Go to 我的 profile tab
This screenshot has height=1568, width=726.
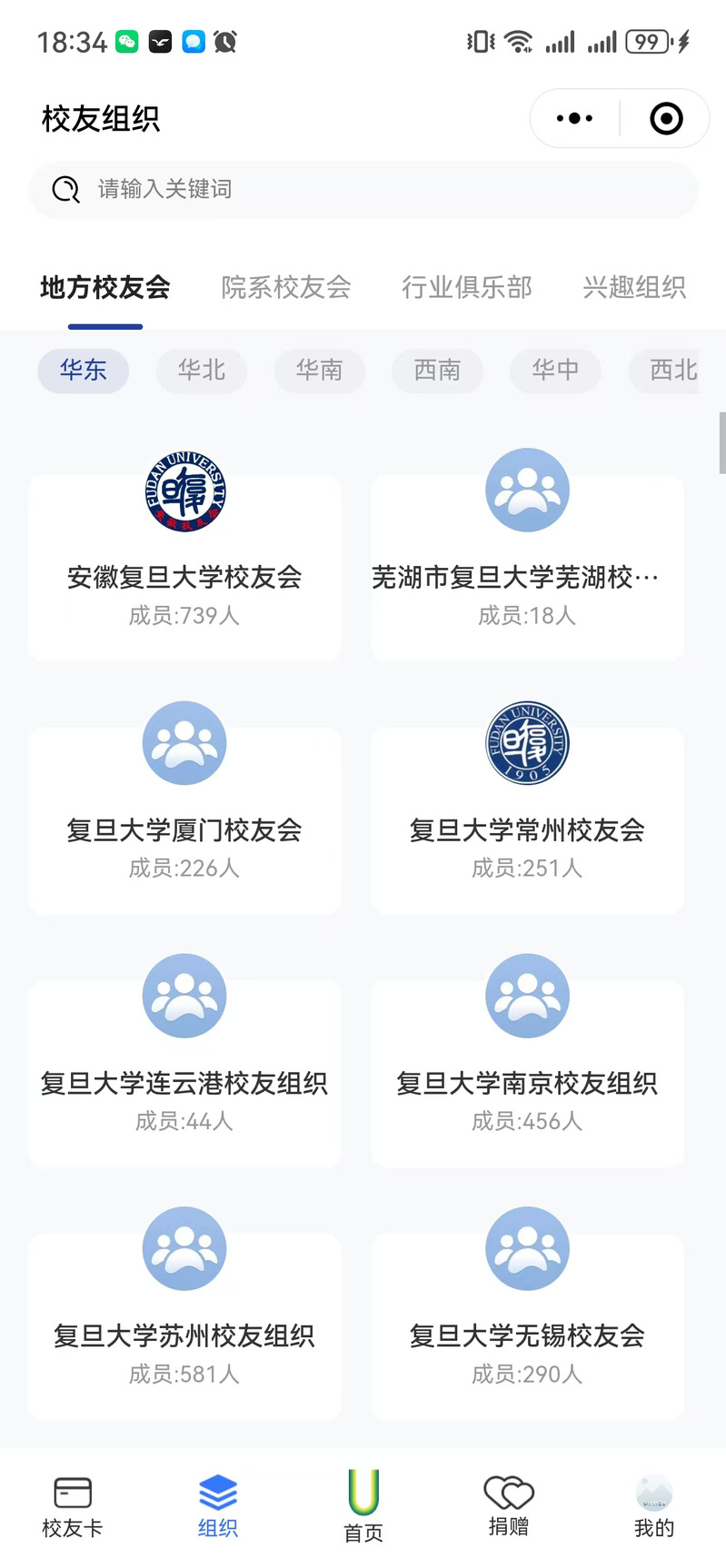pyautogui.click(x=653, y=1507)
